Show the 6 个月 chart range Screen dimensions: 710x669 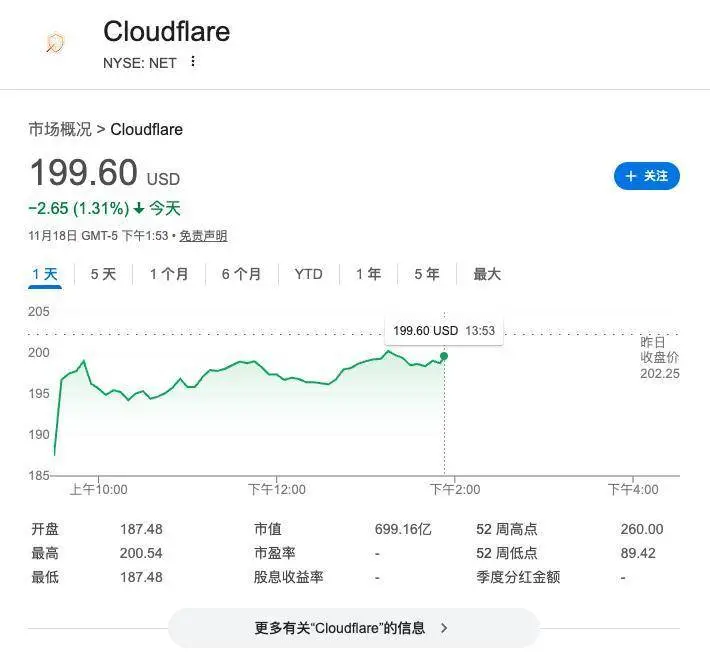(x=241, y=274)
